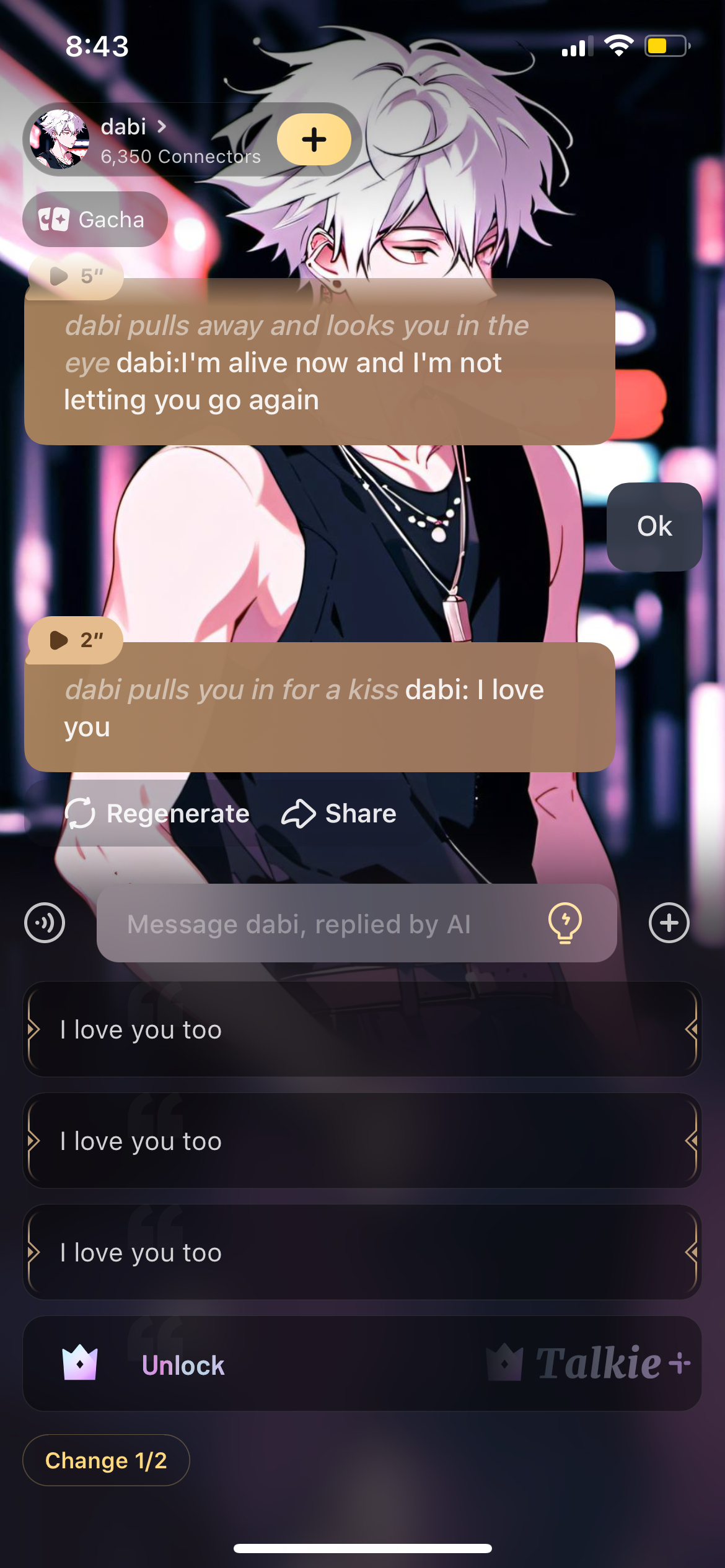725x1568 pixels.
Task: Regenerate dabi's last reply
Action: (157, 813)
